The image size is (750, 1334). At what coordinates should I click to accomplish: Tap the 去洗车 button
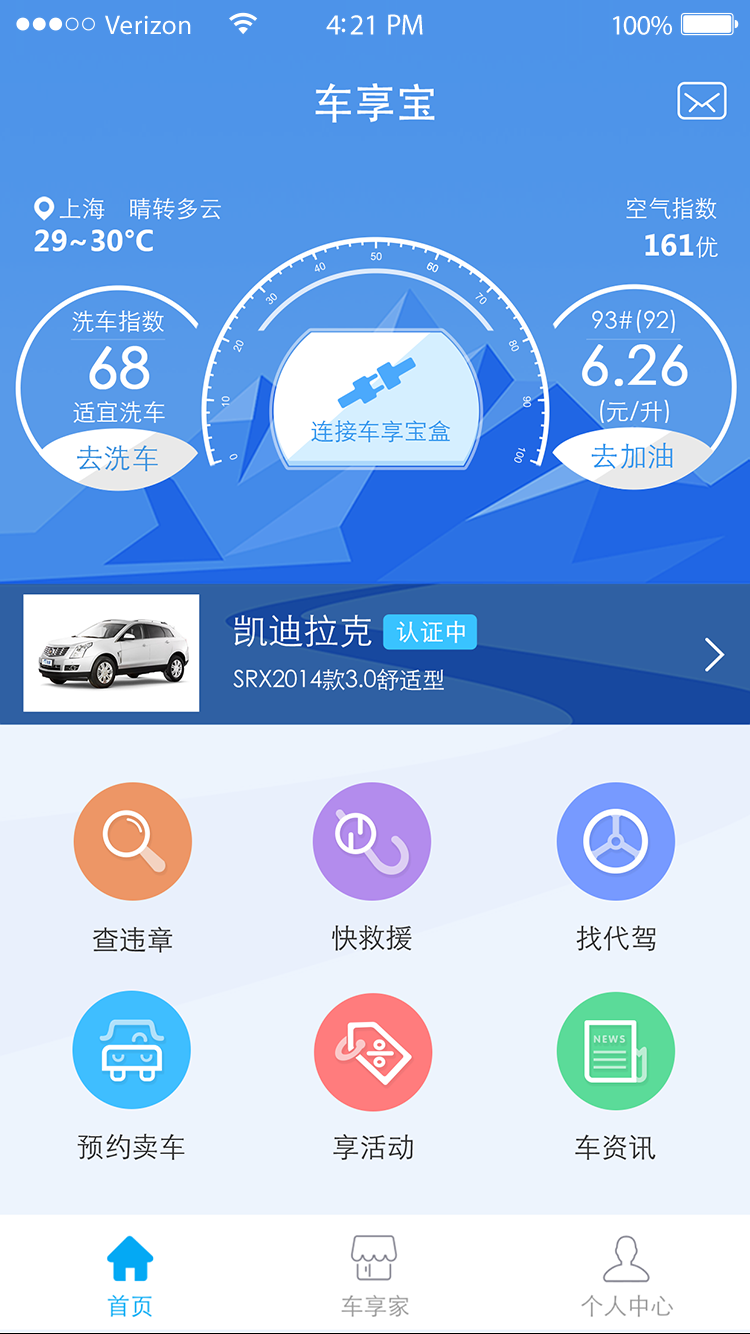click(x=118, y=459)
